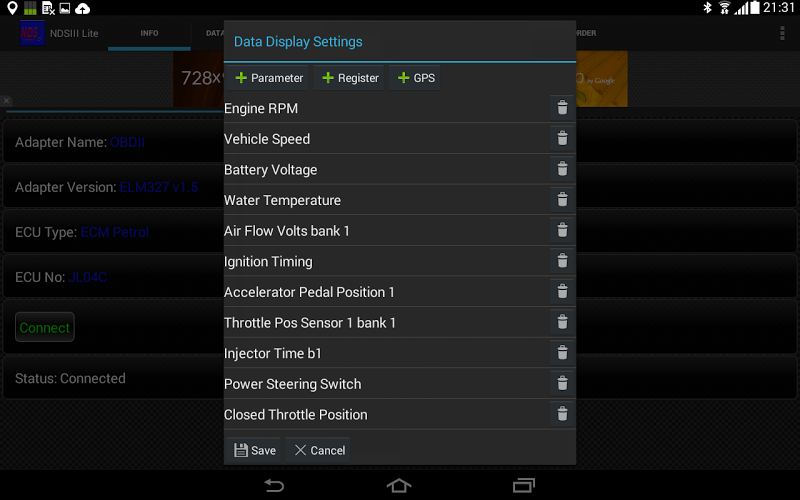The width and height of the screenshot is (800, 500).
Task: Delete Closed Throttle Position item
Action: pos(562,415)
